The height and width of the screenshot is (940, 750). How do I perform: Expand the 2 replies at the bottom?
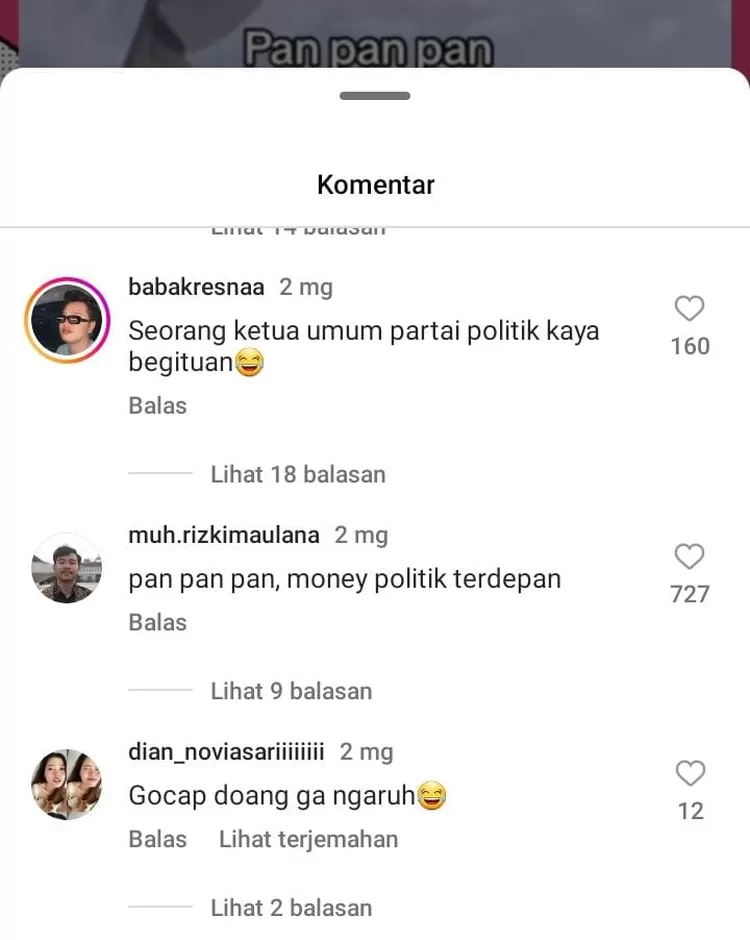click(x=291, y=907)
